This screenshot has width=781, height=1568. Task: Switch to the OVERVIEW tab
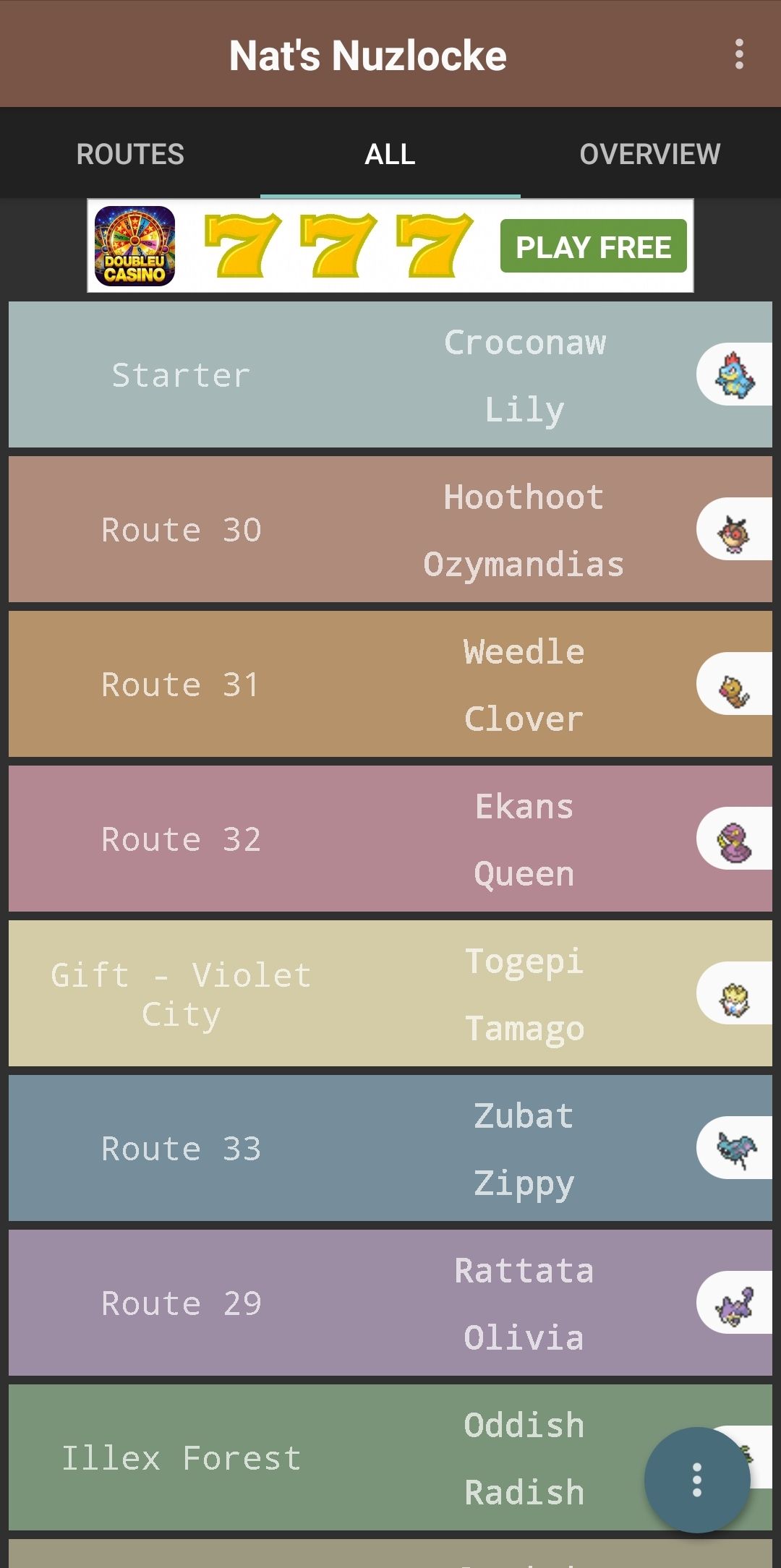point(650,153)
